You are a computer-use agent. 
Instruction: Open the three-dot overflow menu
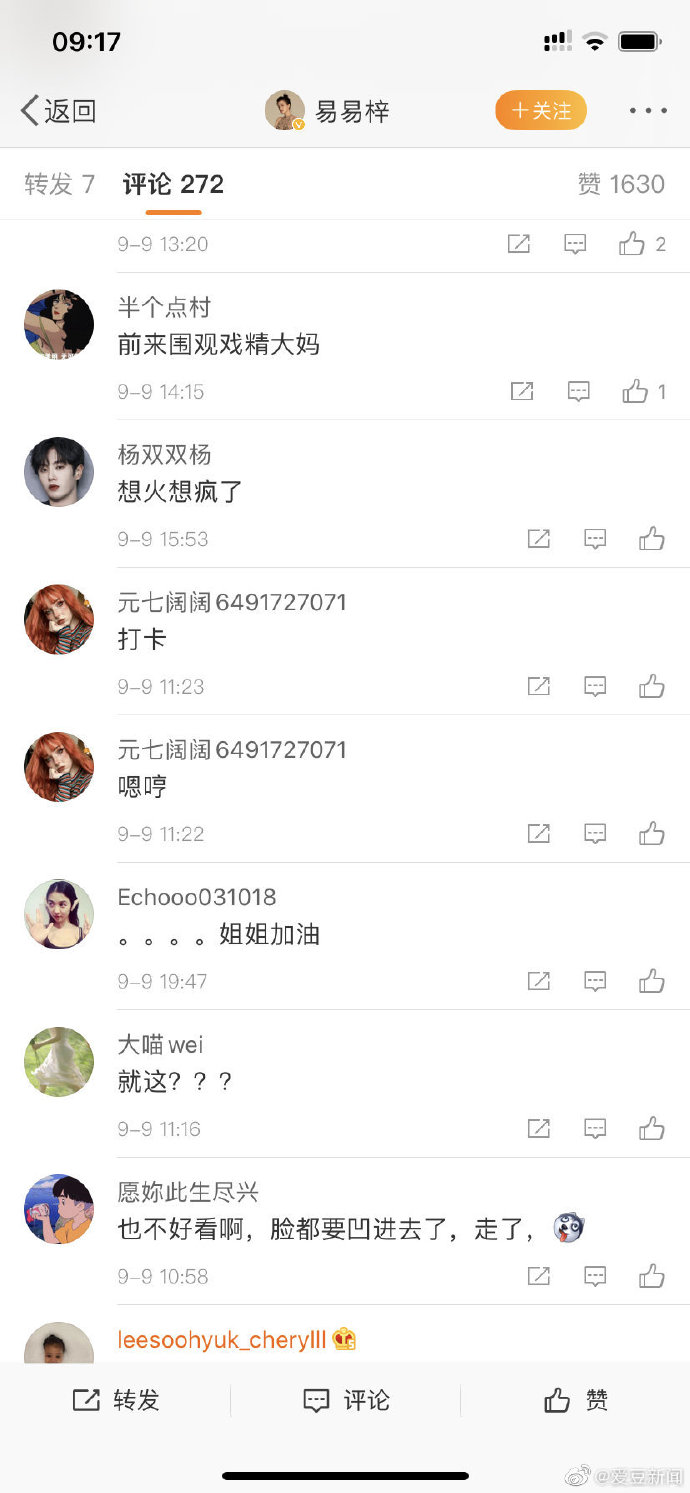pos(648,111)
